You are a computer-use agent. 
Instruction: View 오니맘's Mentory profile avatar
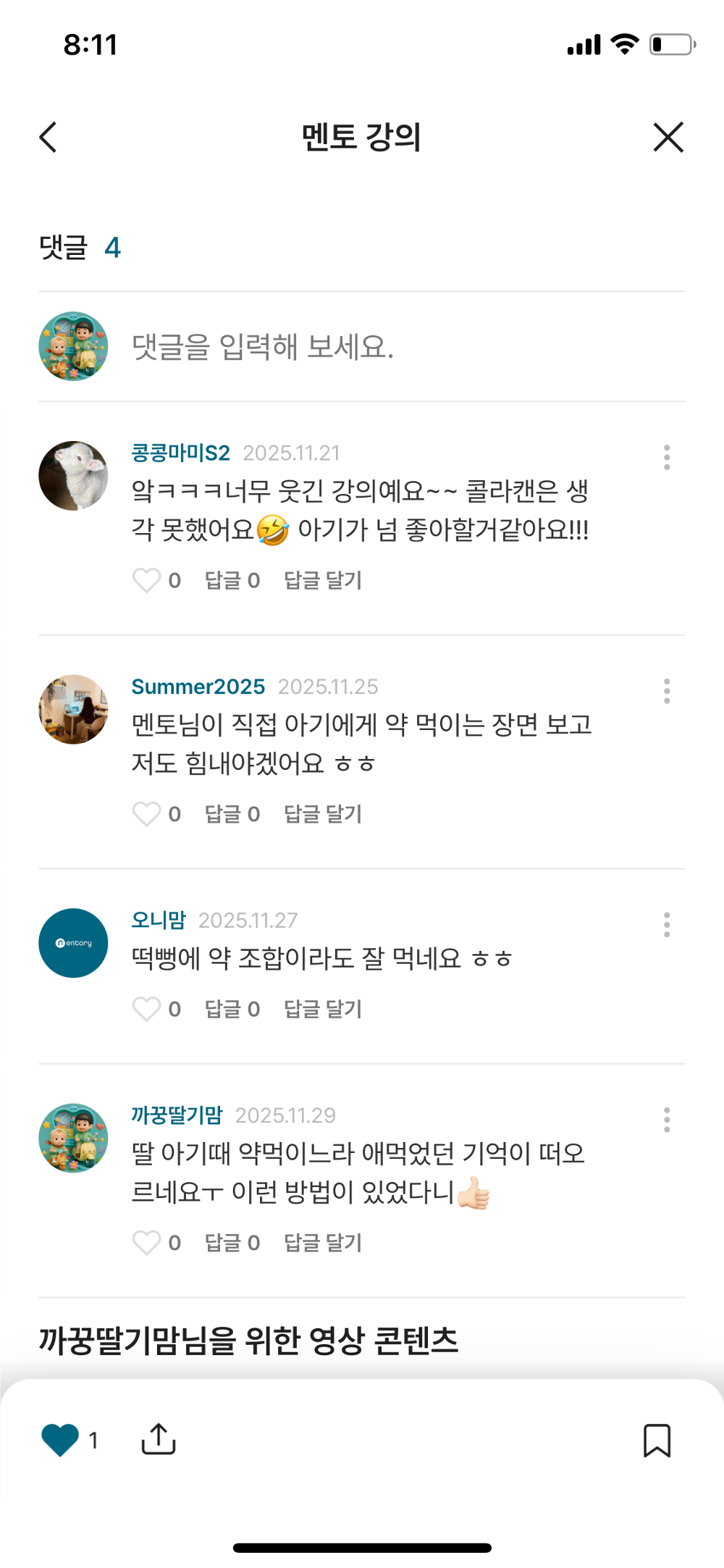(72, 943)
